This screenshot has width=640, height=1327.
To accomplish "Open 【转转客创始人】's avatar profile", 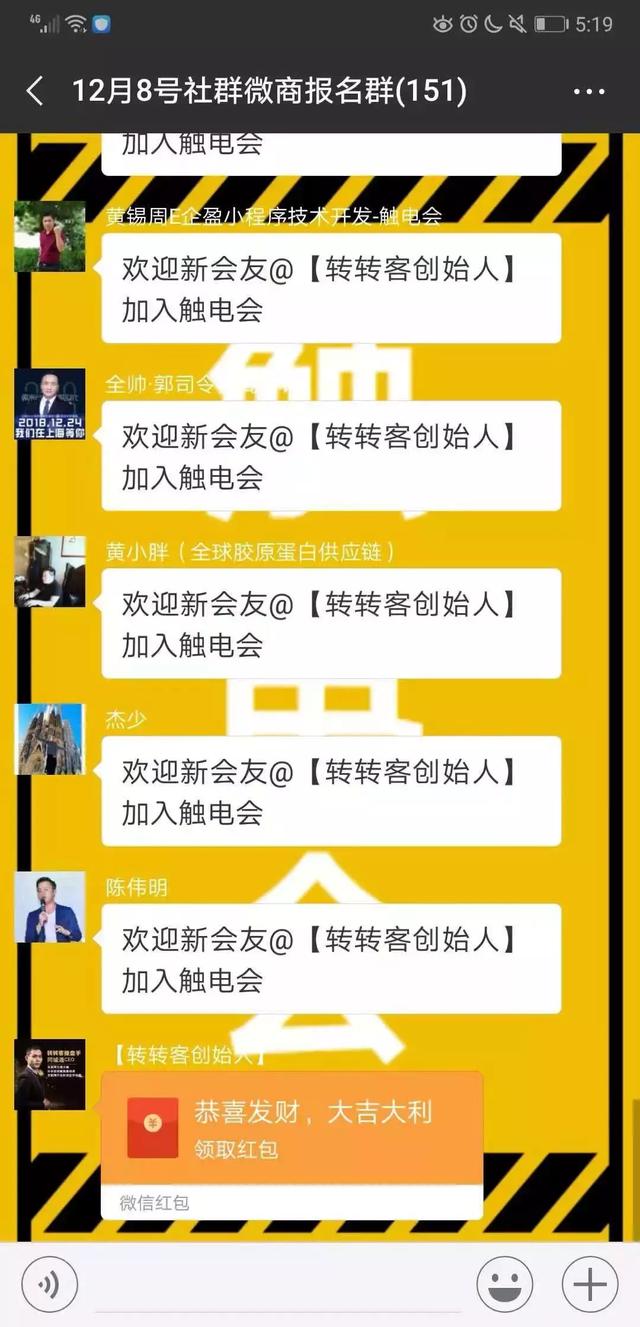I will pyautogui.click(x=49, y=1074).
